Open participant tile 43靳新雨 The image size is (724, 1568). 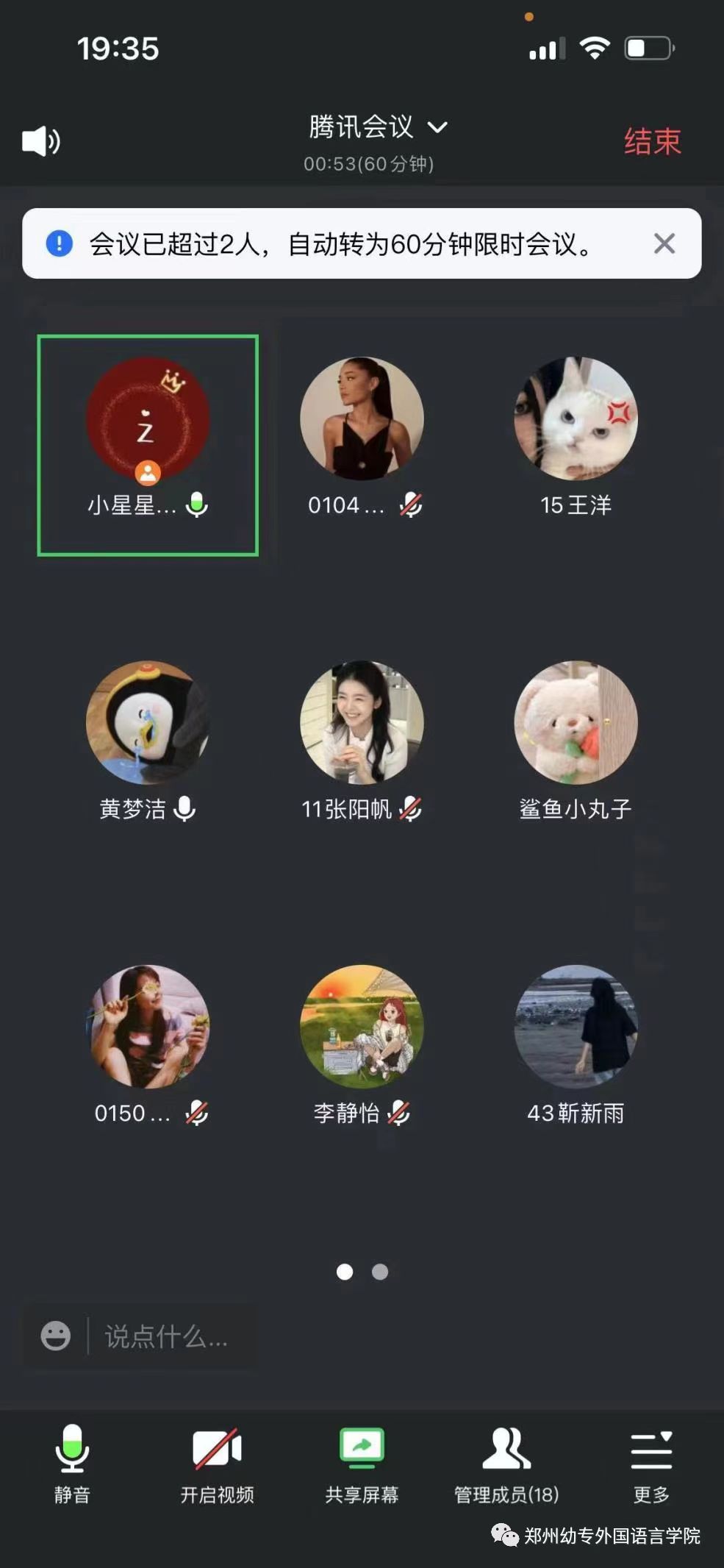point(576,1043)
